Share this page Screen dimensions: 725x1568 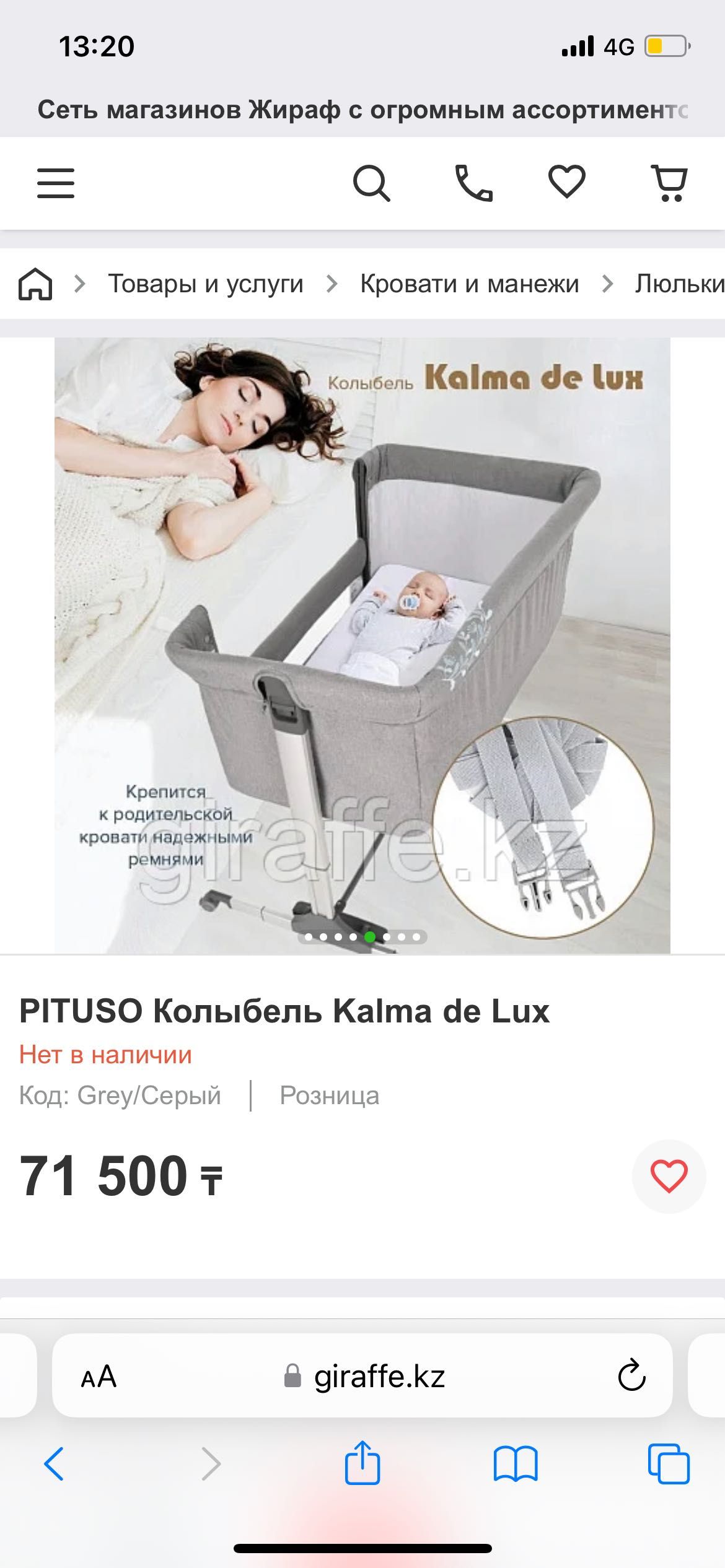tap(362, 1463)
